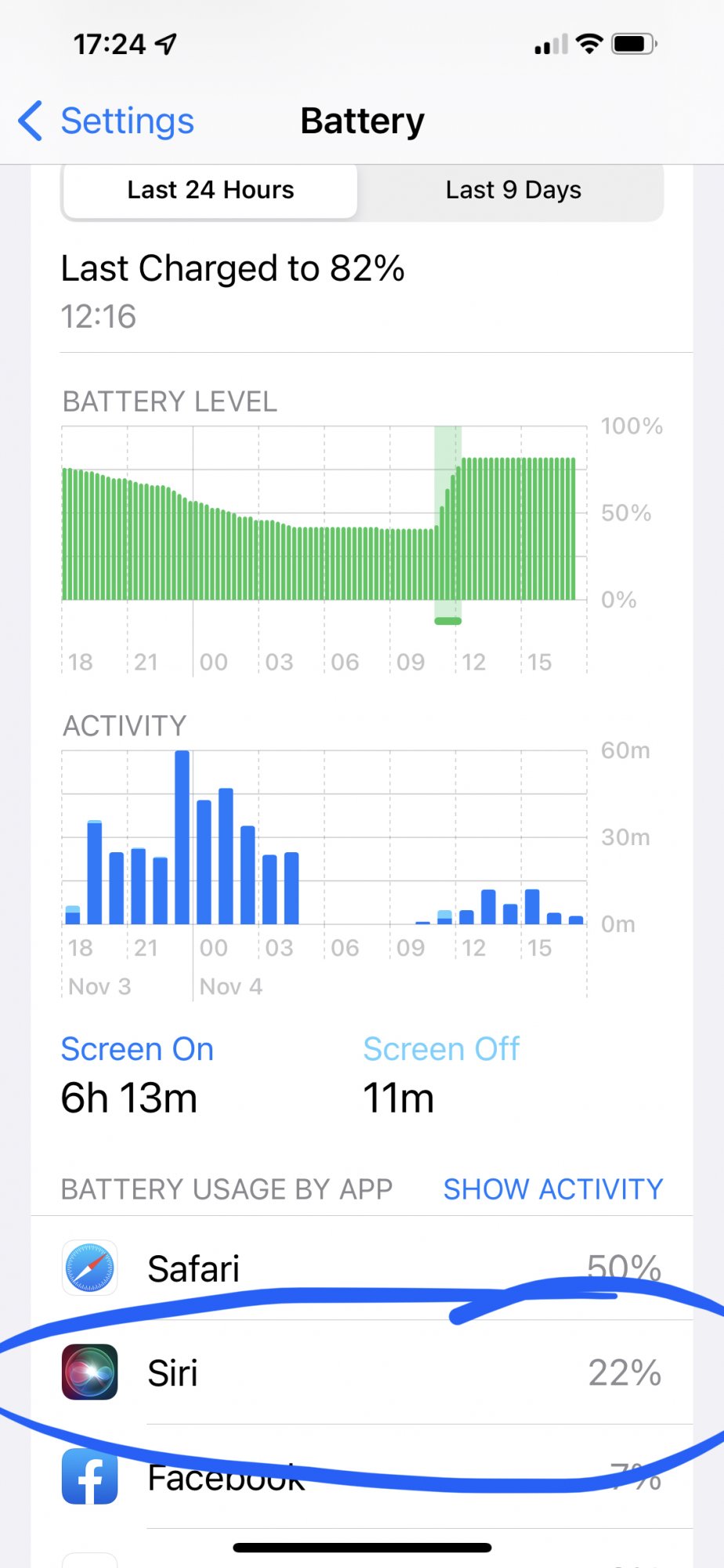The image size is (724, 1568).
Task: Go back to Settings
Action: click(107, 122)
